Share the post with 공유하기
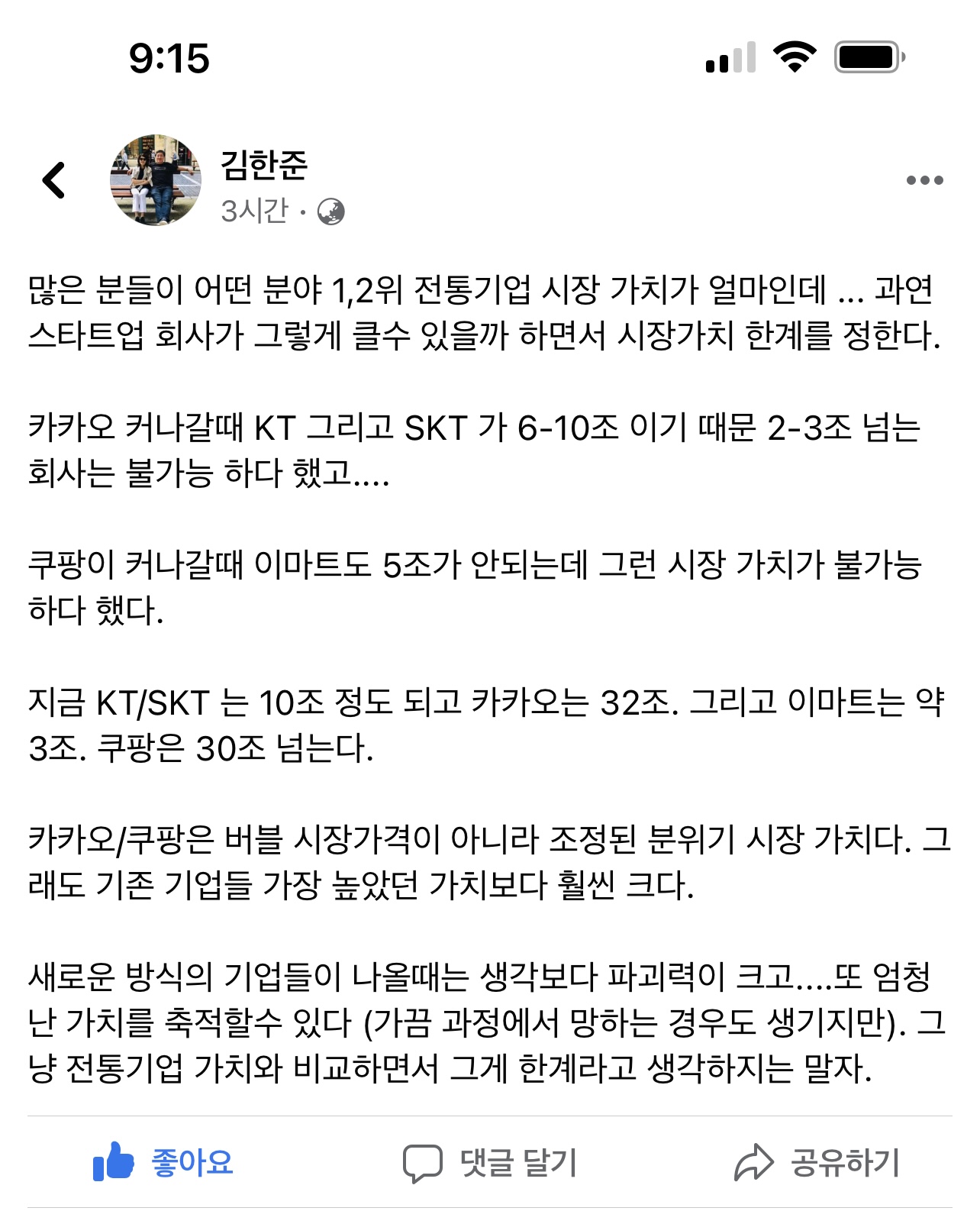Image resolution: width=980 pixels, height=1211 pixels. 817,1162
